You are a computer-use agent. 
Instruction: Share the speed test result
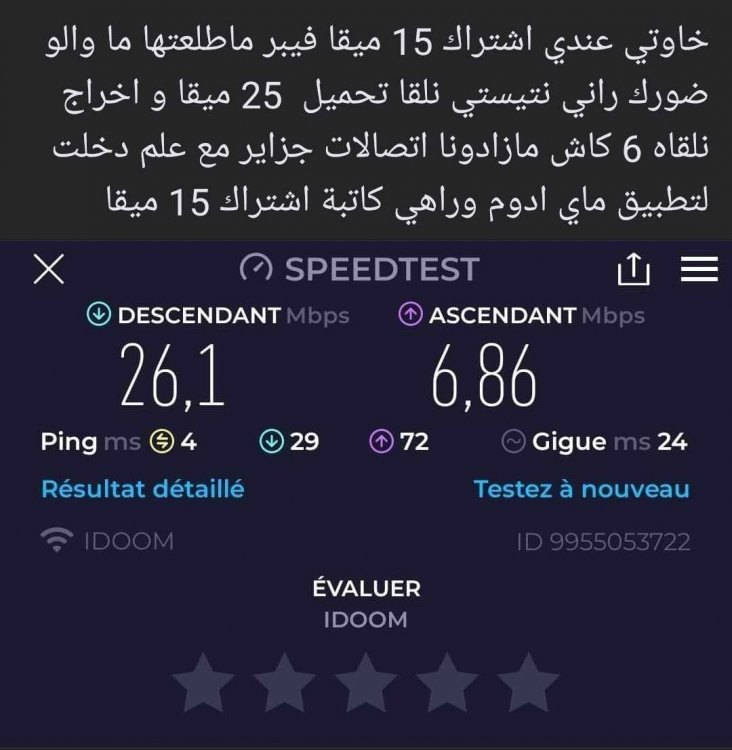click(x=634, y=269)
